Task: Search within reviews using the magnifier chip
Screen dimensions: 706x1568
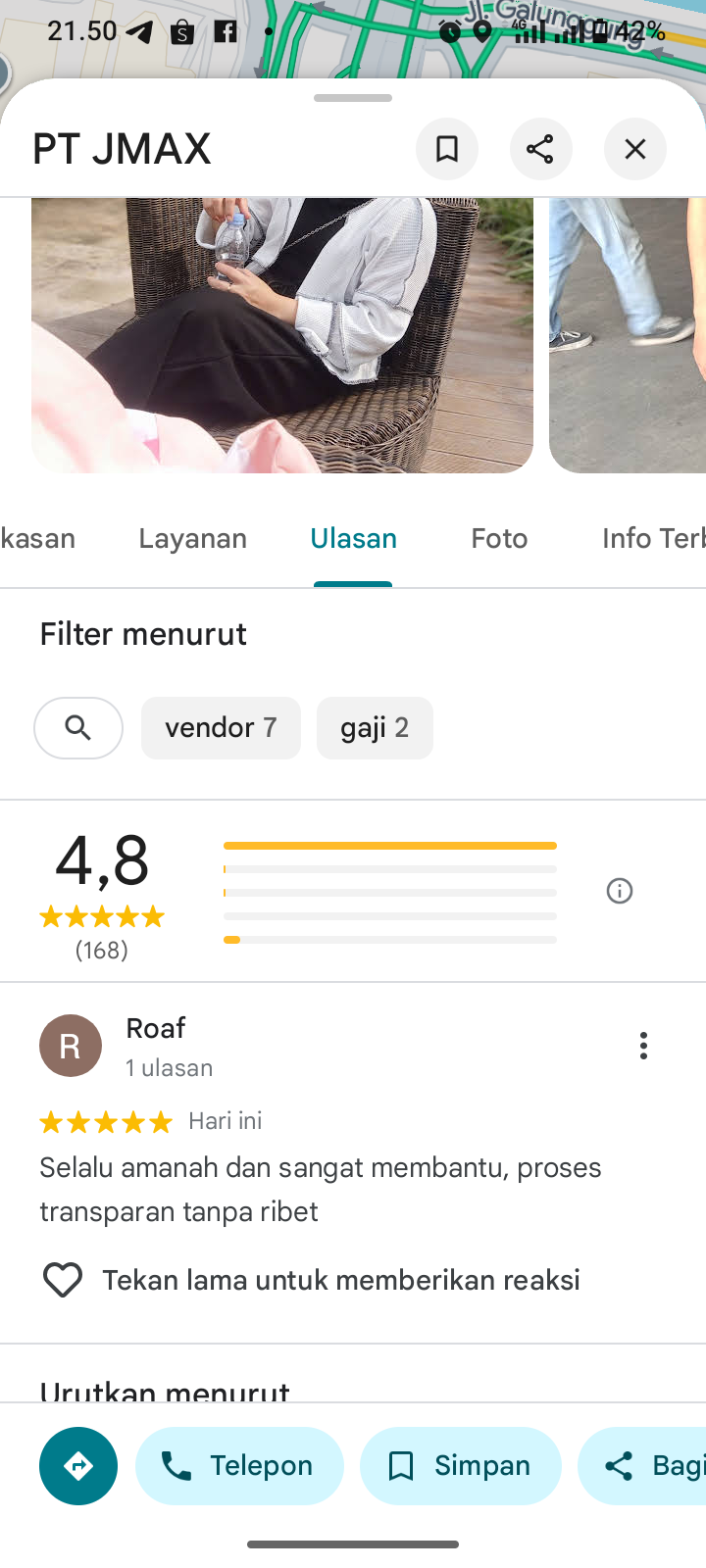Action: point(78,728)
